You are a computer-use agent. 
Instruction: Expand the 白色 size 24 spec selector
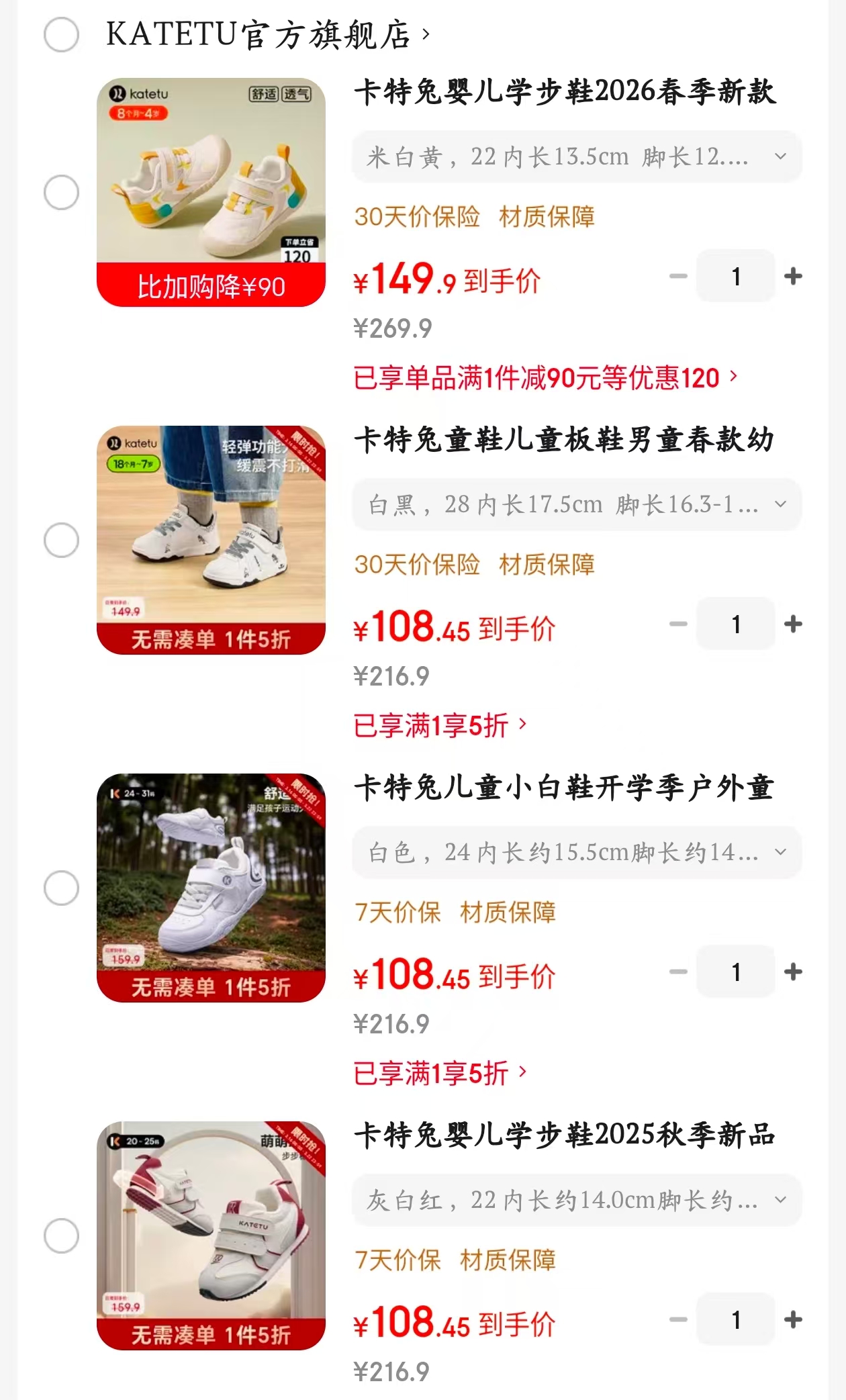[x=576, y=853]
